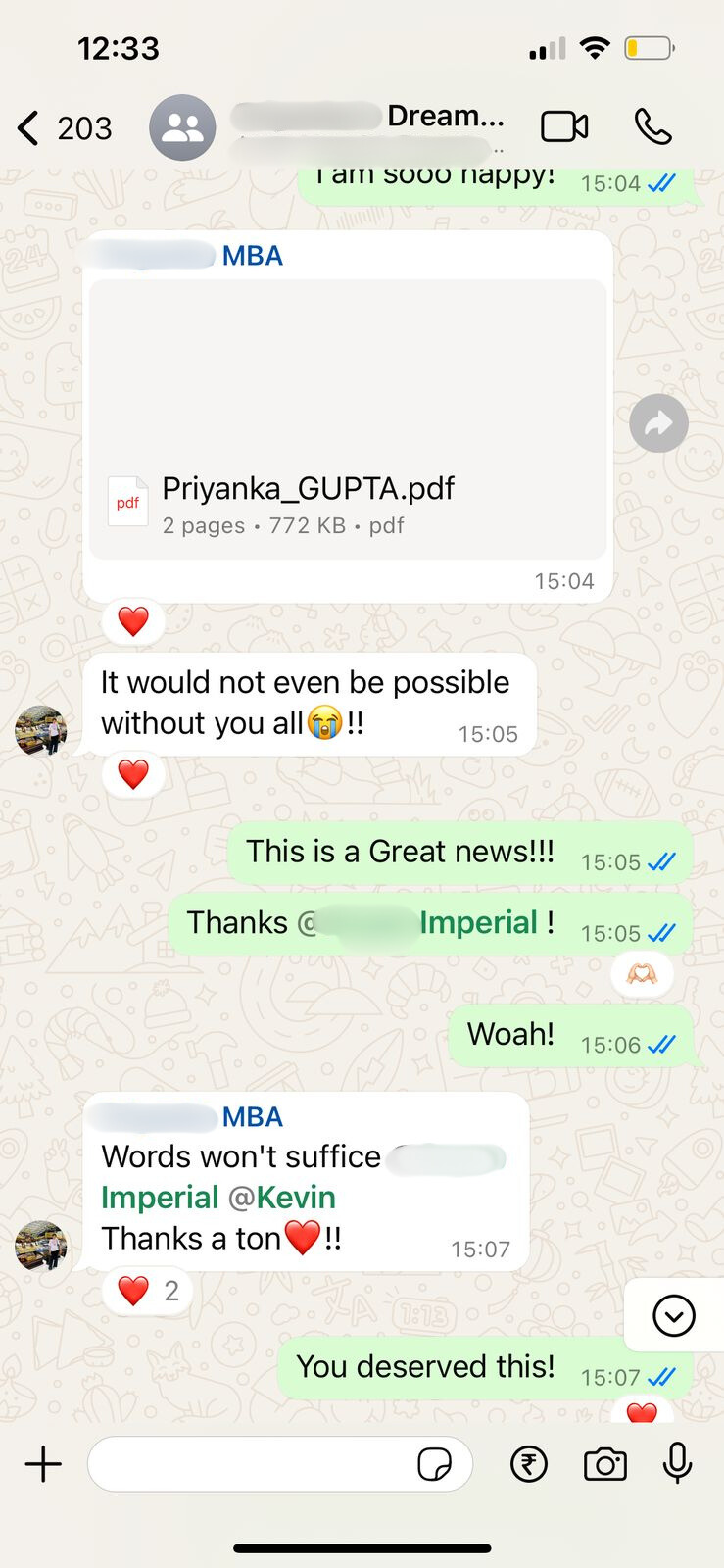Jump to the latest messages

point(674,1316)
